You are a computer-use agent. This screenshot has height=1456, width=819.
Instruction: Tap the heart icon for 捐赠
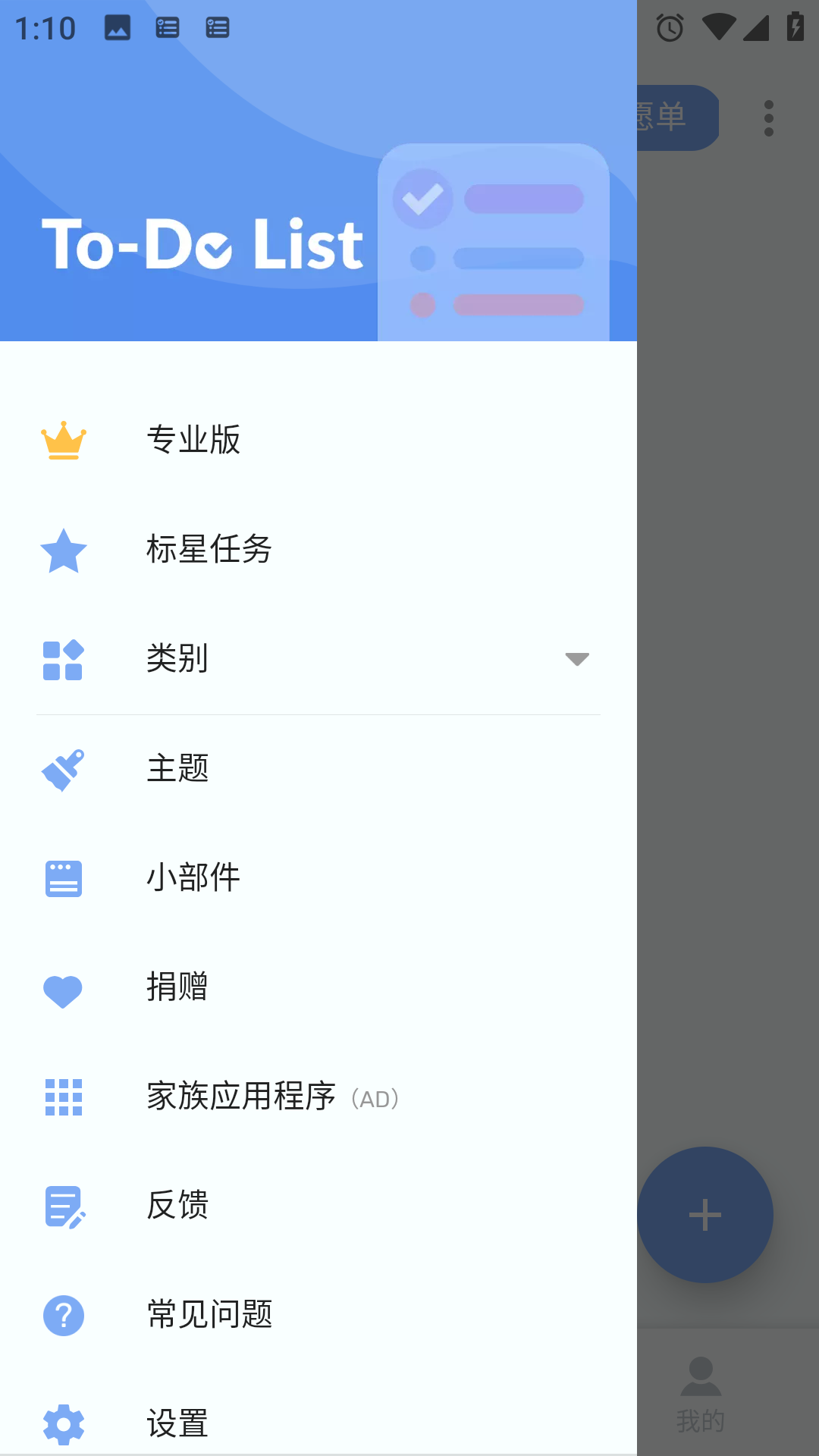(x=64, y=988)
